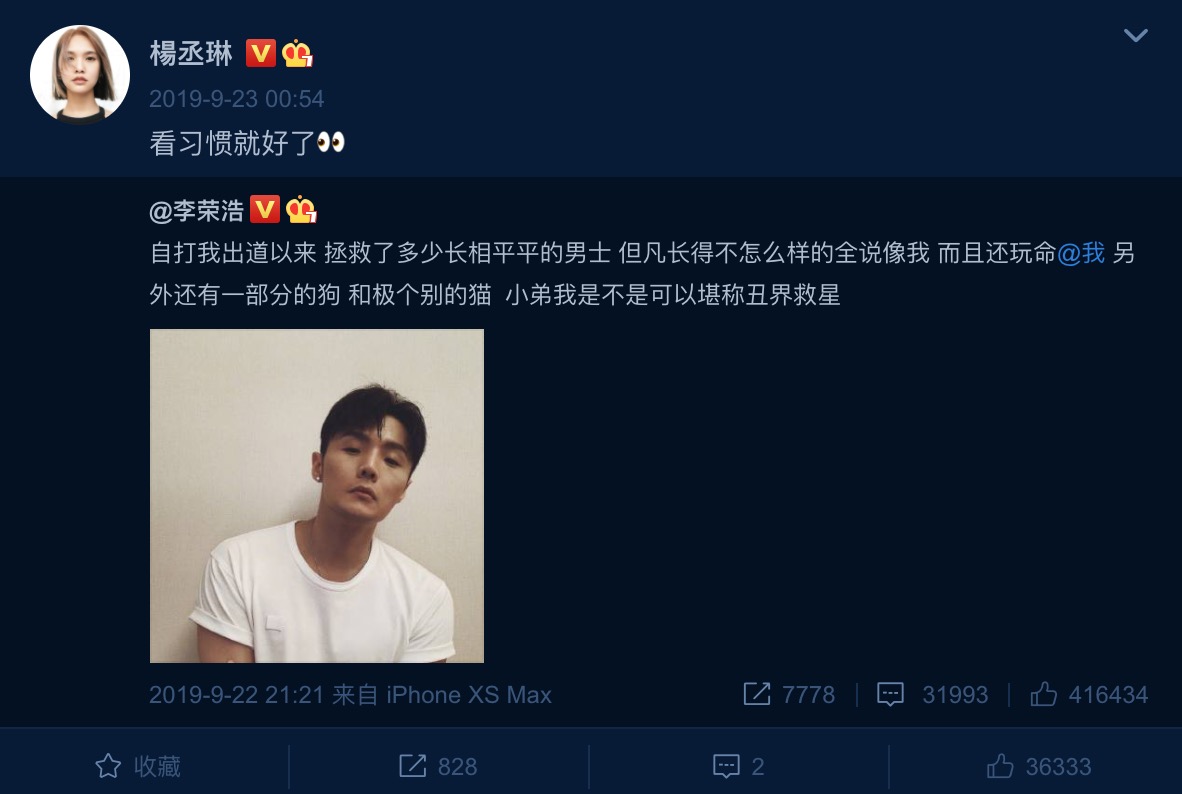Like the original post with 416434 likes
The image size is (1182, 794).
tap(1088, 695)
